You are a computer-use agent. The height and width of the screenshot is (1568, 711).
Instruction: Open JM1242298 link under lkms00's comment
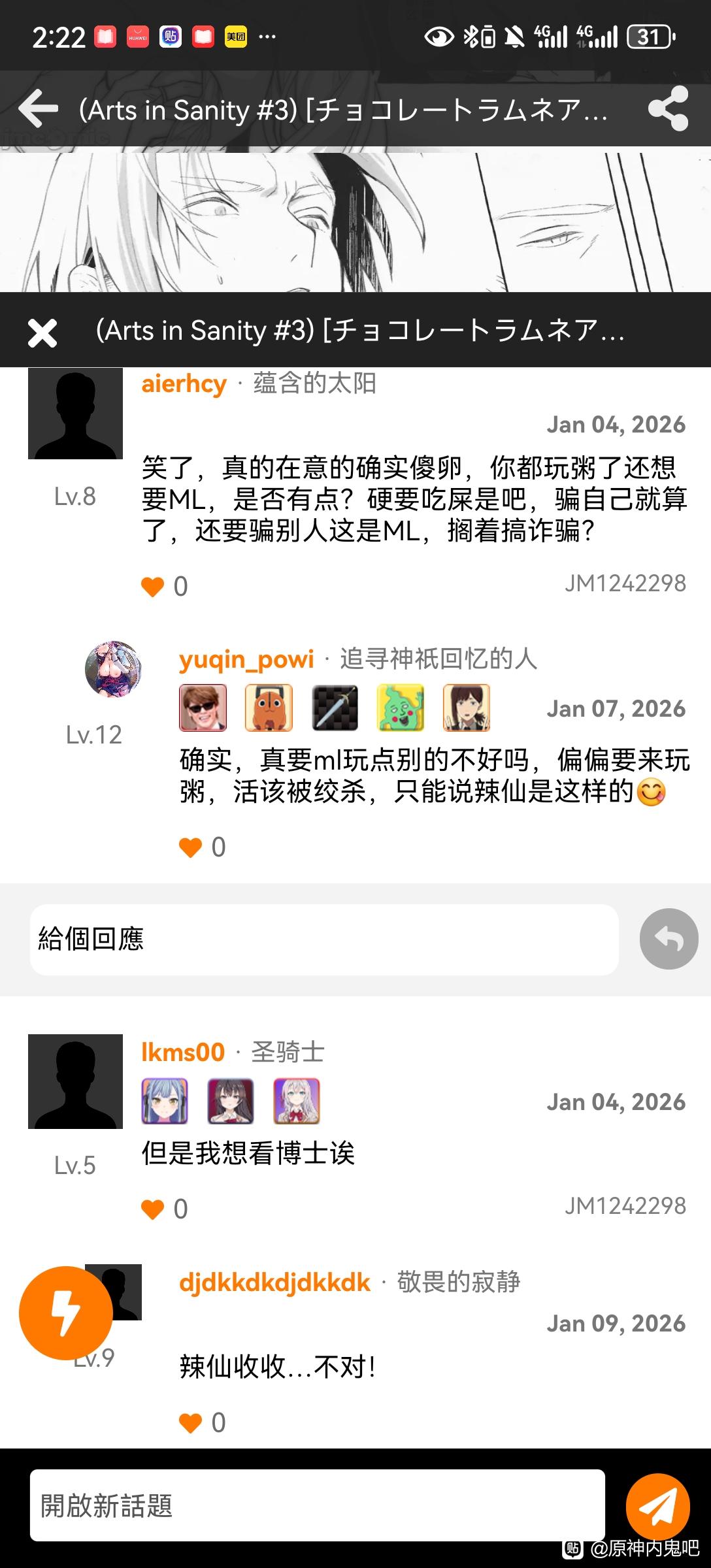pyautogui.click(x=625, y=1206)
